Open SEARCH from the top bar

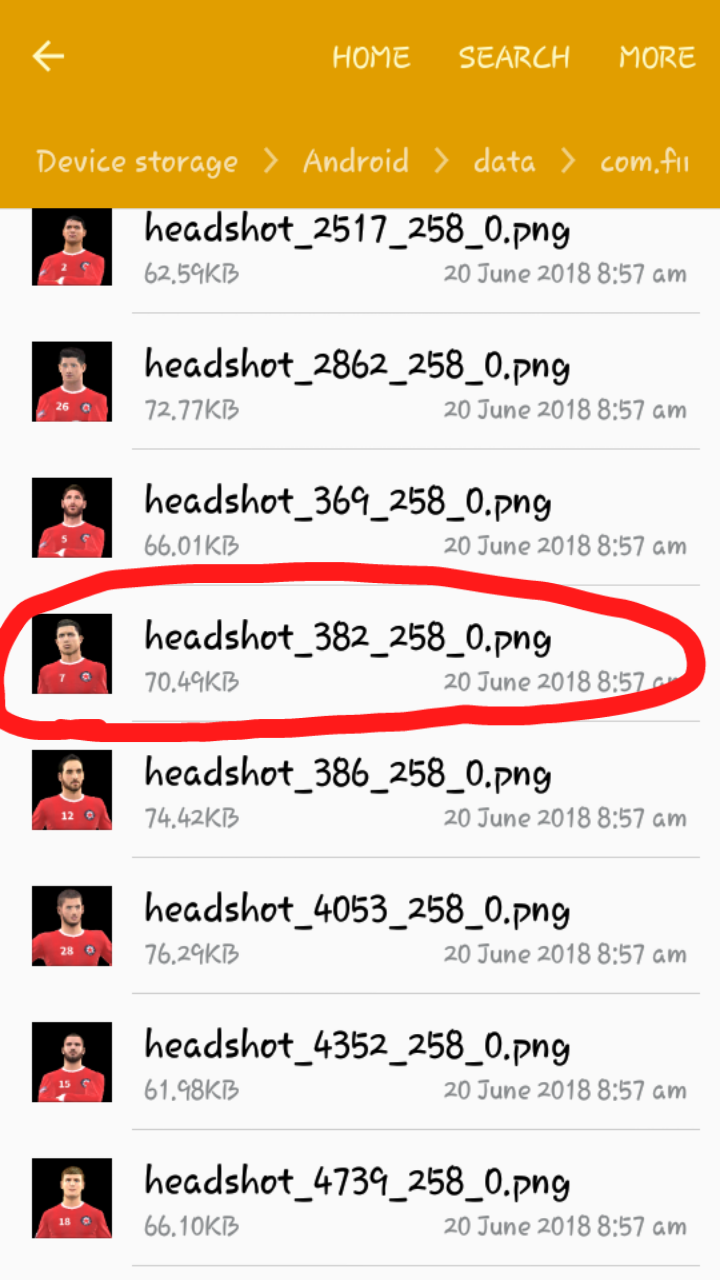click(x=514, y=57)
